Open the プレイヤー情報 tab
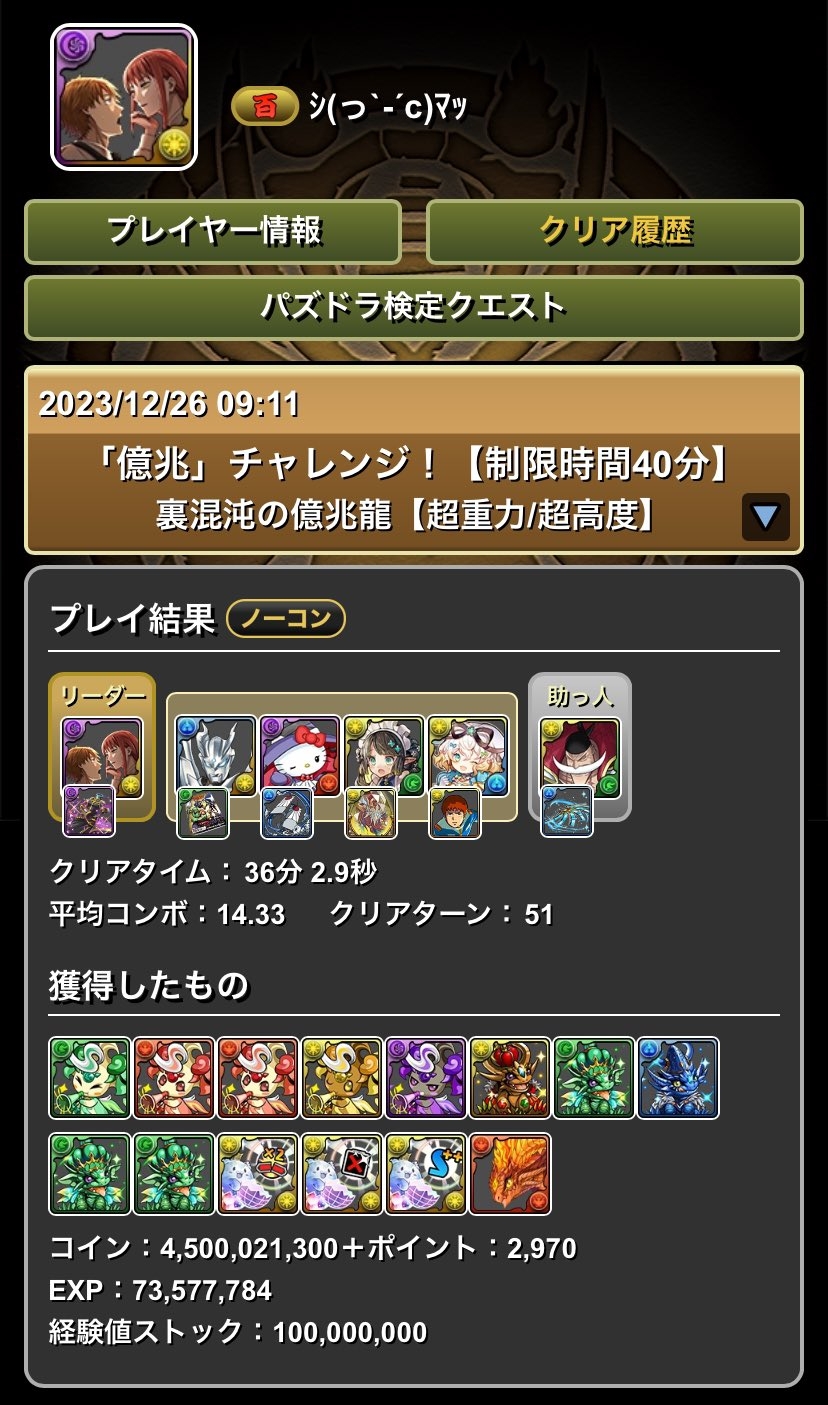Screen dimensions: 828x1405 [x=213, y=231]
